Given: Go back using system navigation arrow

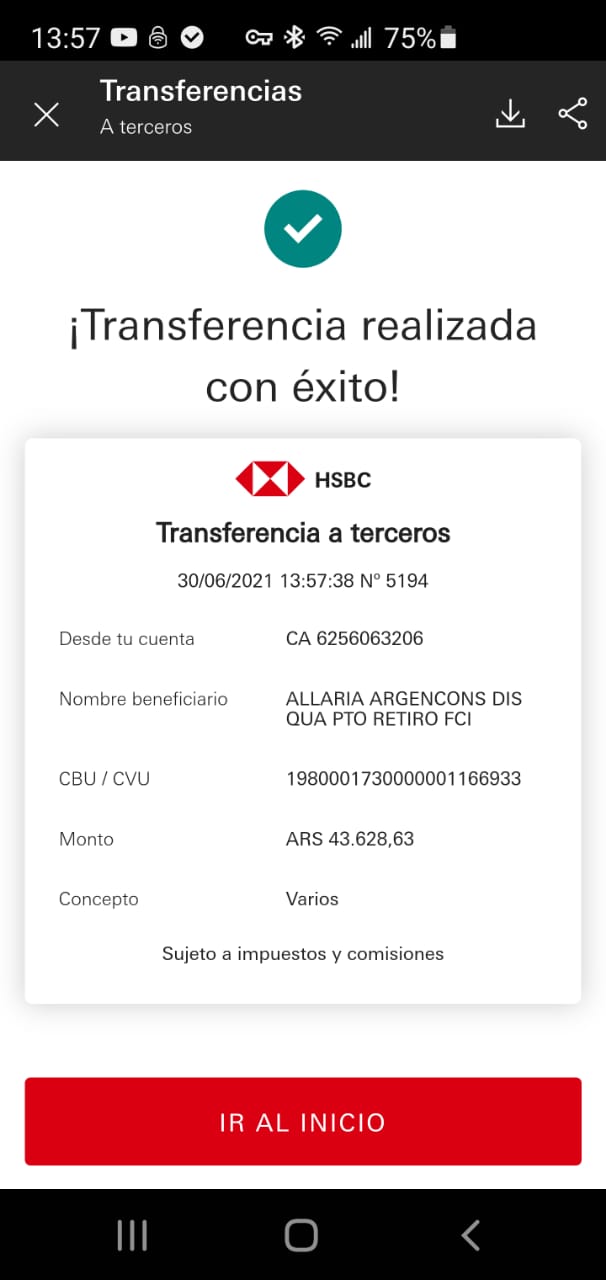Looking at the screenshot, I should (x=471, y=1235).
